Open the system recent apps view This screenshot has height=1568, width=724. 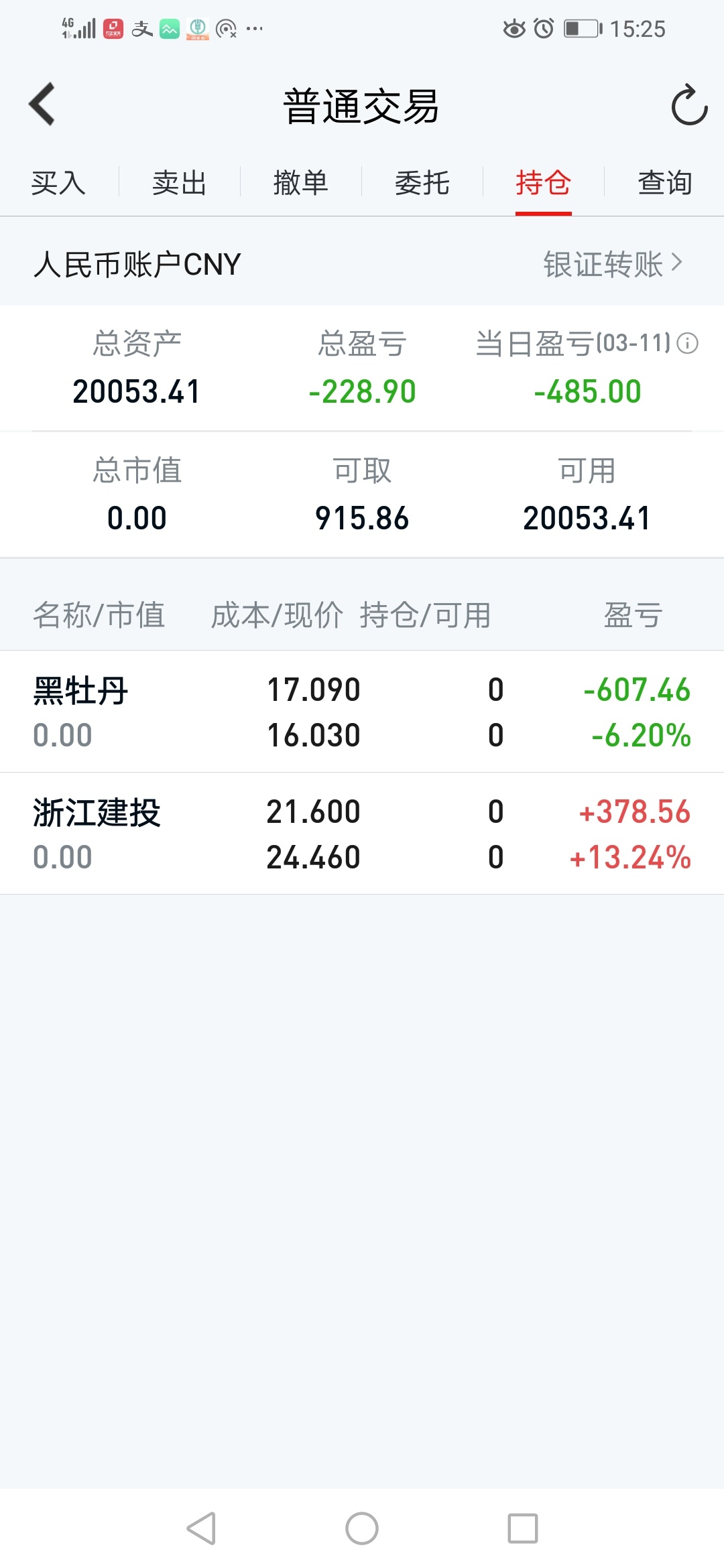click(523, 1528)
